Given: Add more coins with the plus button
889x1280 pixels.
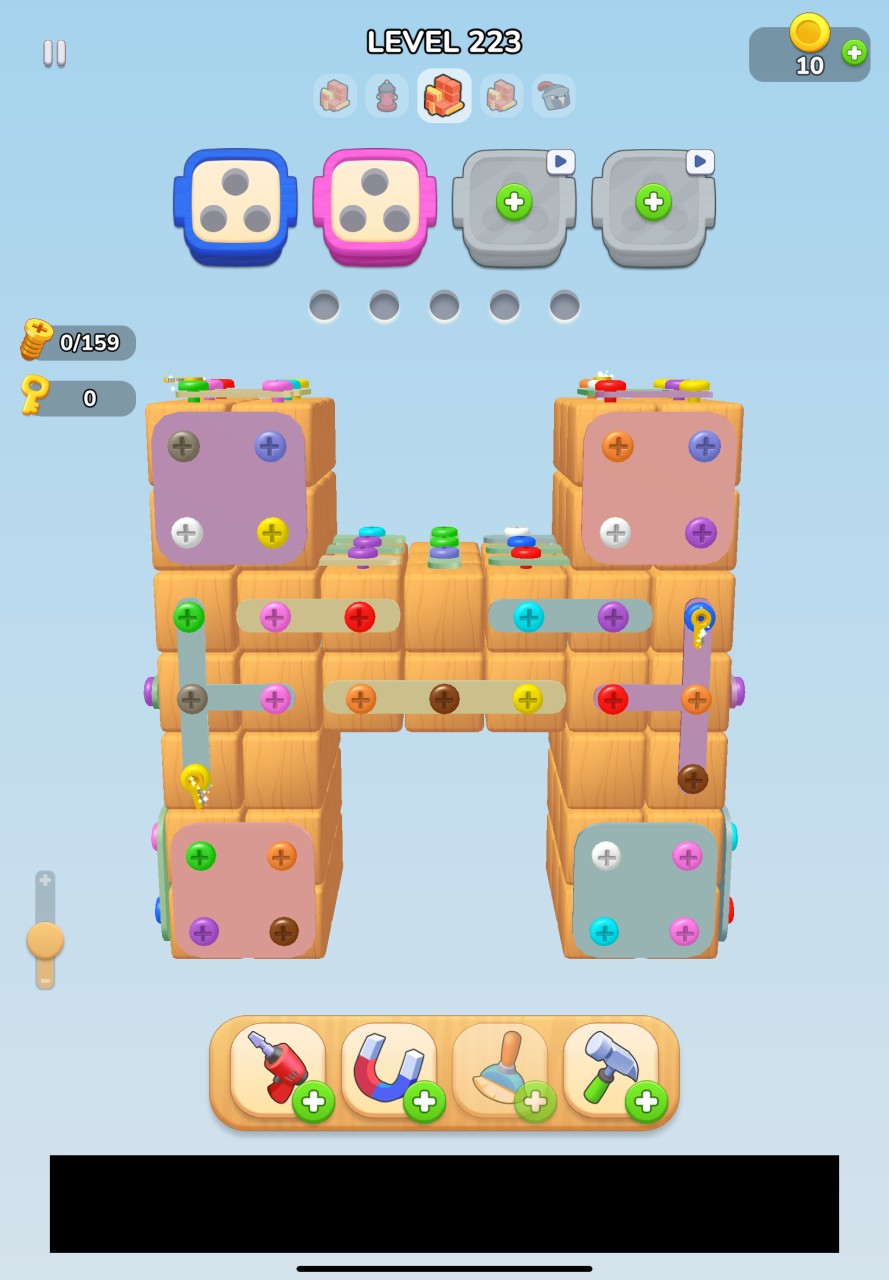Looking at the screenshot, I should 854,53.
